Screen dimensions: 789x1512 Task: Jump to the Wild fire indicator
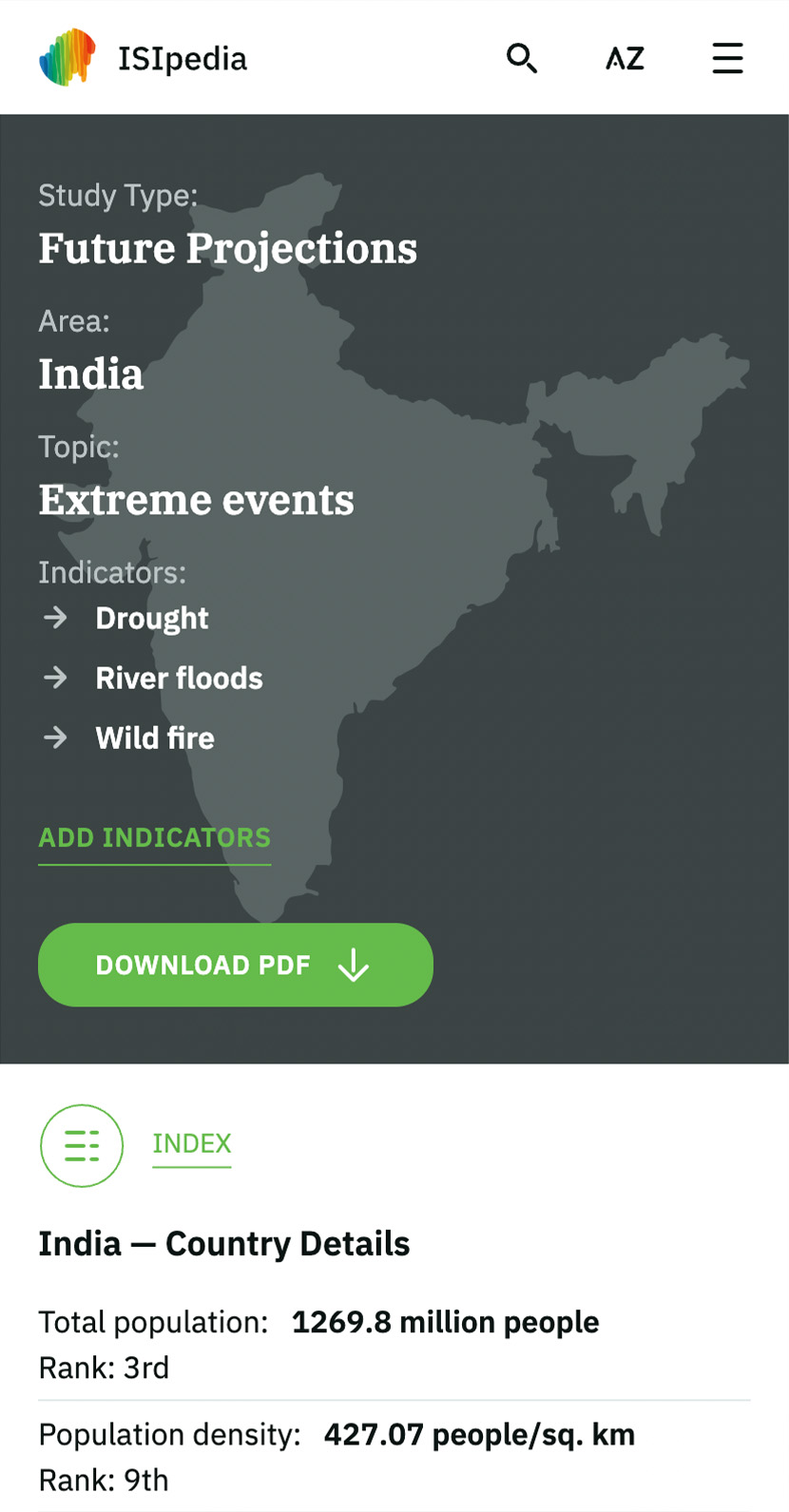tap(155, 738)
